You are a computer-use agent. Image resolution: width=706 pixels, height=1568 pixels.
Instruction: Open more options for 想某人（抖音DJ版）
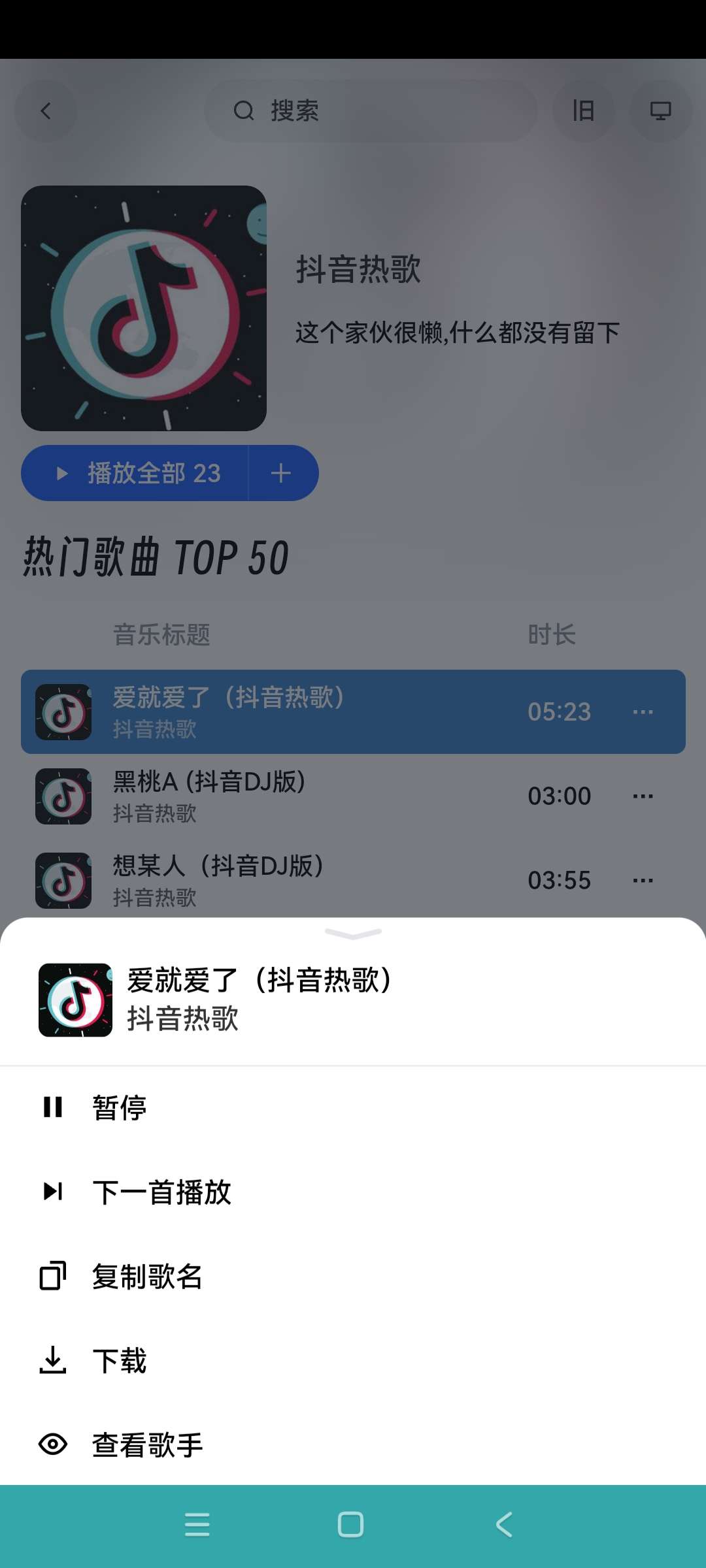[x=643, y=880]
